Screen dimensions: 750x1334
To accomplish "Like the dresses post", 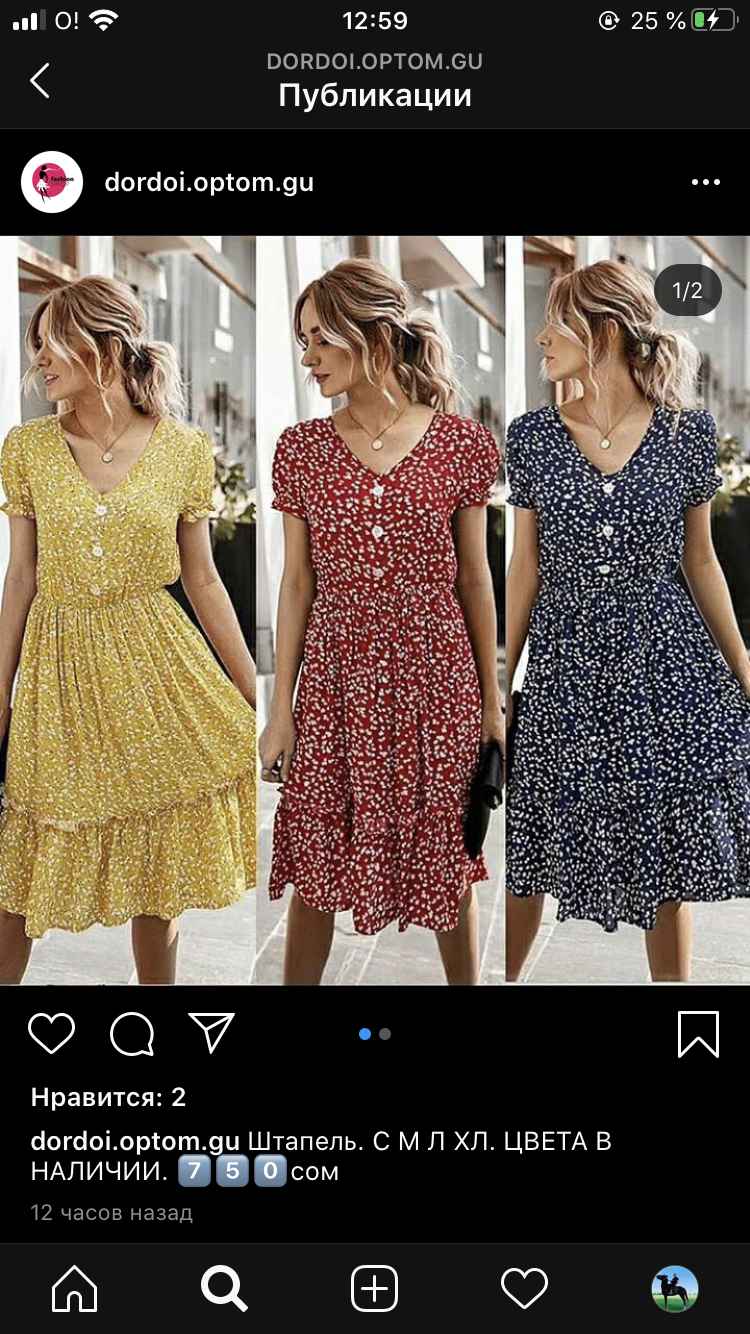I will [51, 1033].
